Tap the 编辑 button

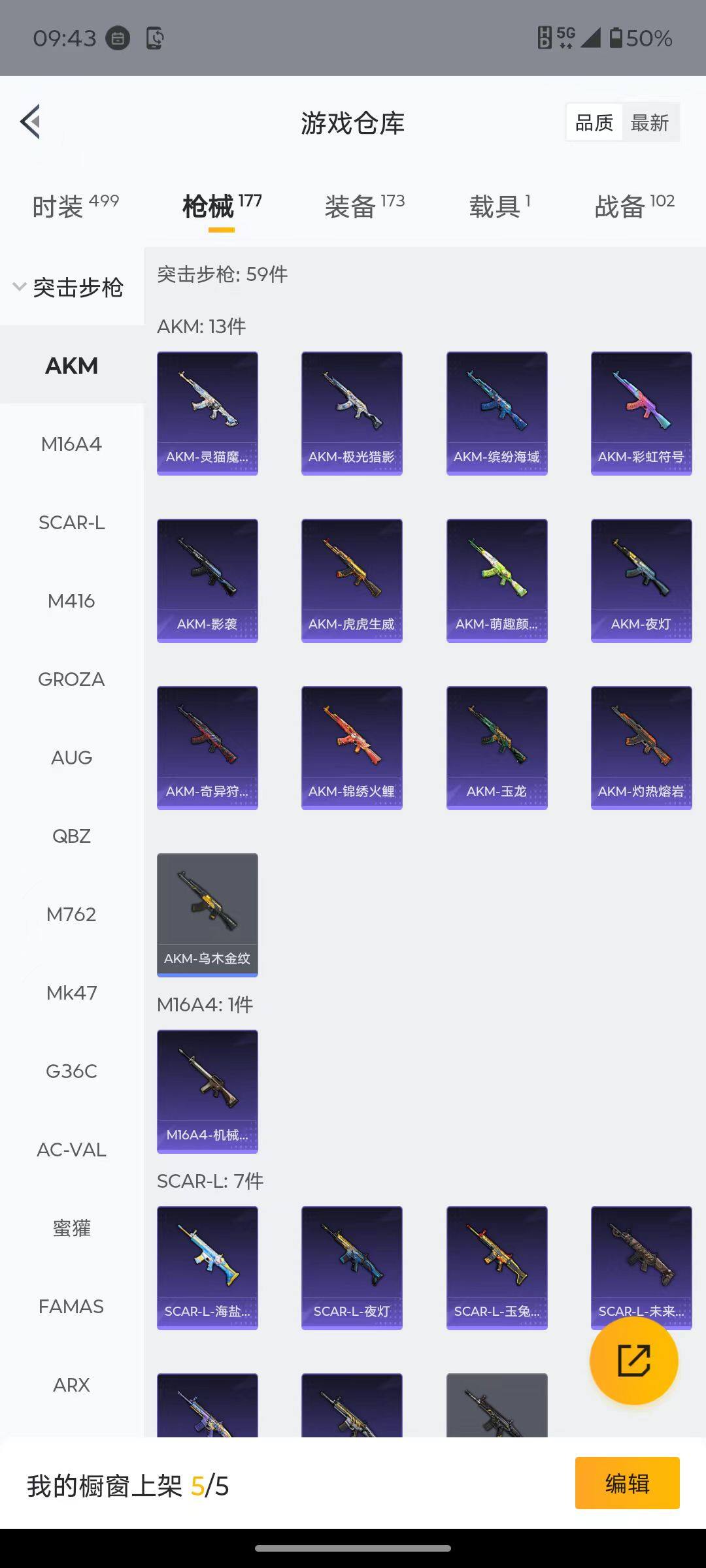tap(627, 1483)
